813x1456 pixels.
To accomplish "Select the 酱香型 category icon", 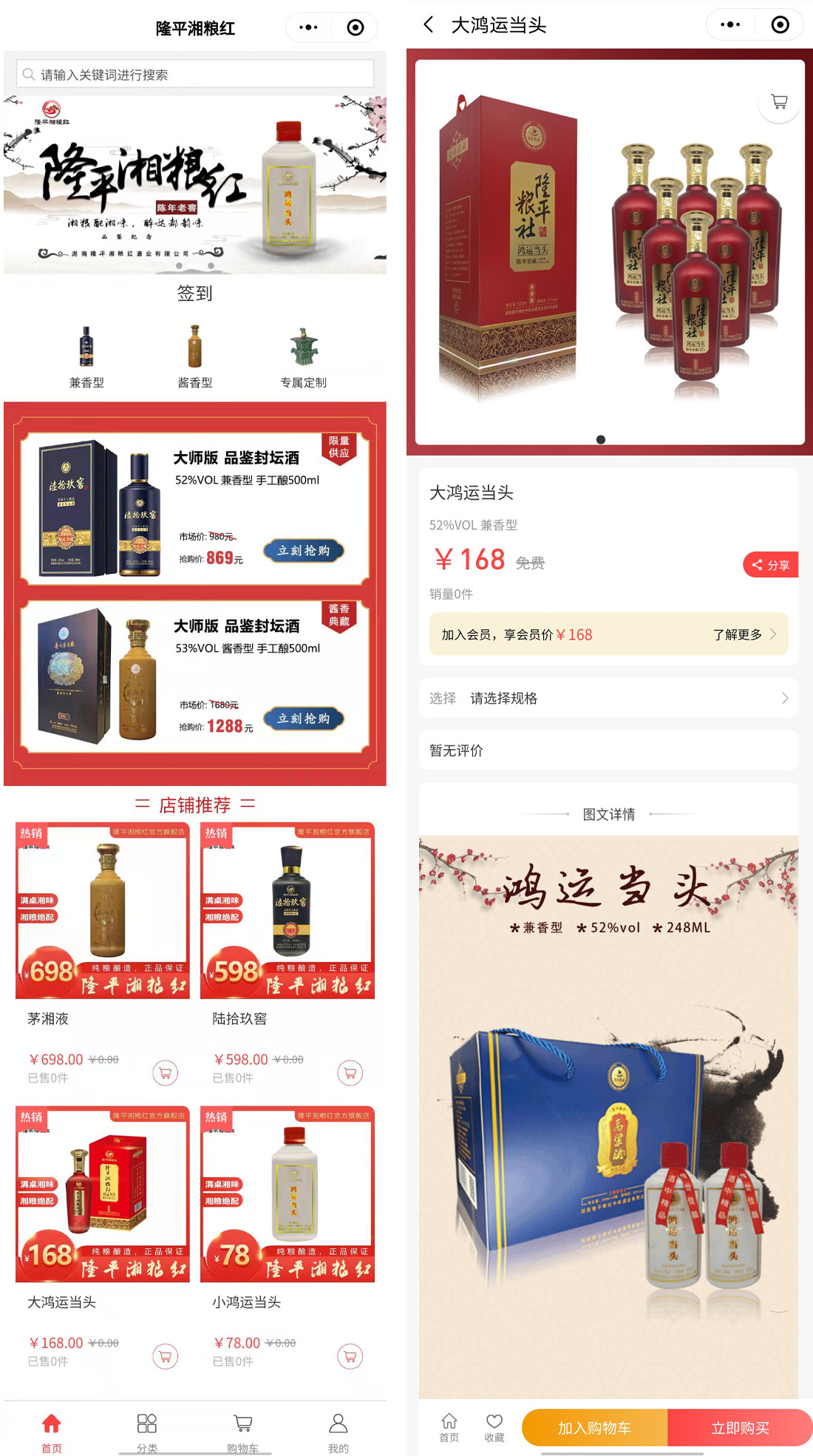I will click(x=194, y=346).
